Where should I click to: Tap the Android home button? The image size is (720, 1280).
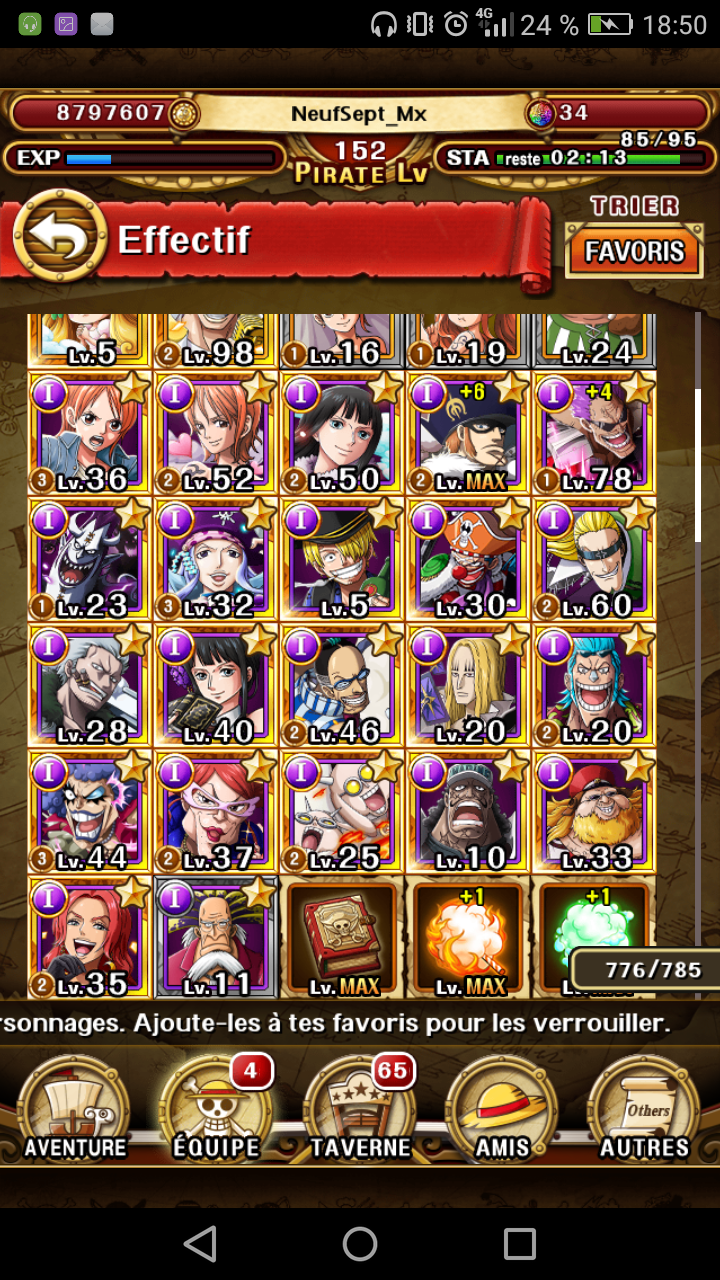point(360,1244)
